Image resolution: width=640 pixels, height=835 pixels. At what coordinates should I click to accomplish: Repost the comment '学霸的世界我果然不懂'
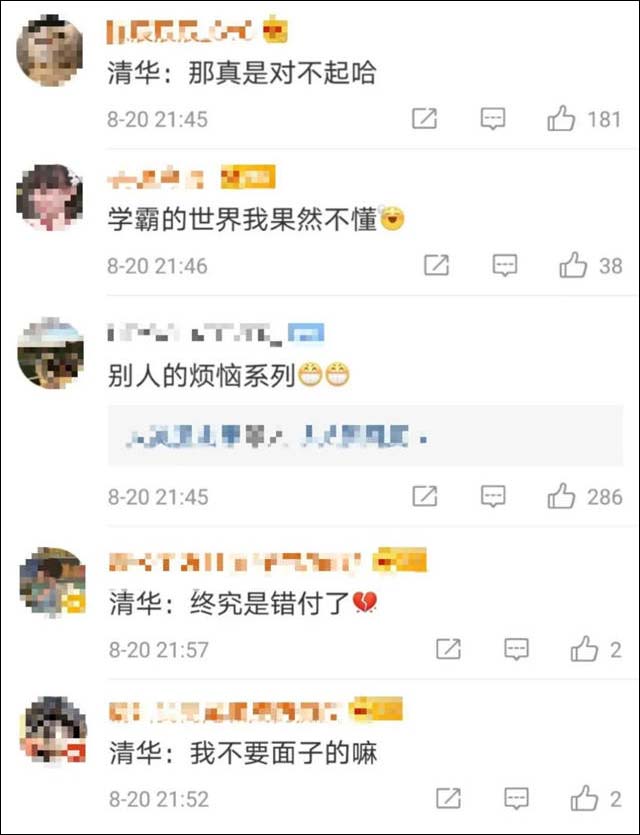pos(436,266)
